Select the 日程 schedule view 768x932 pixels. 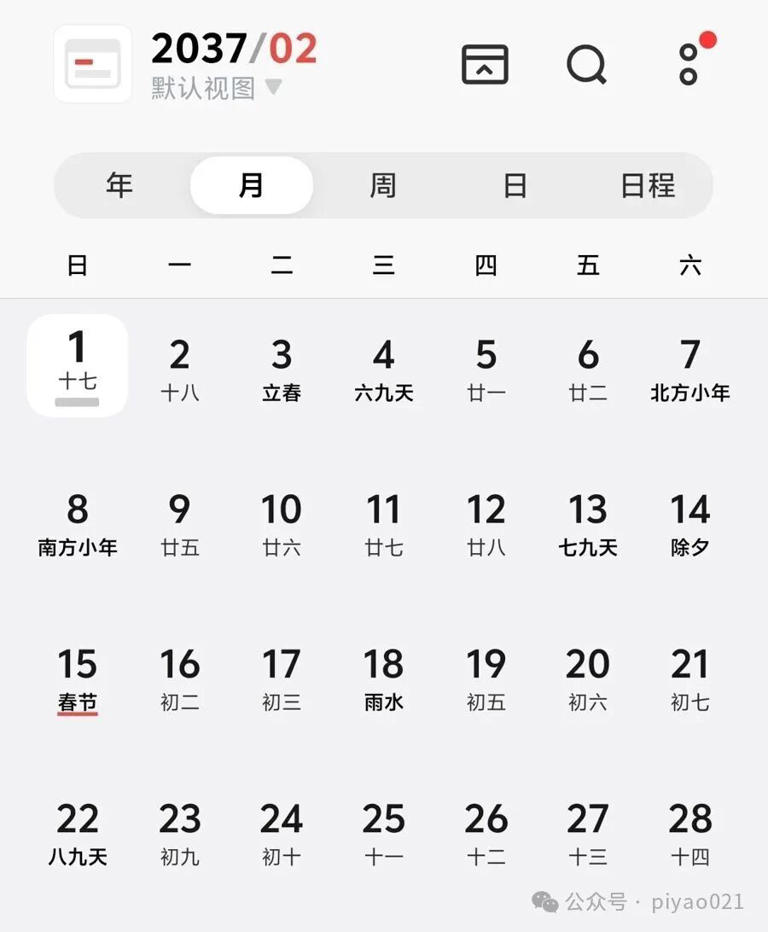[x=644, y=185]
